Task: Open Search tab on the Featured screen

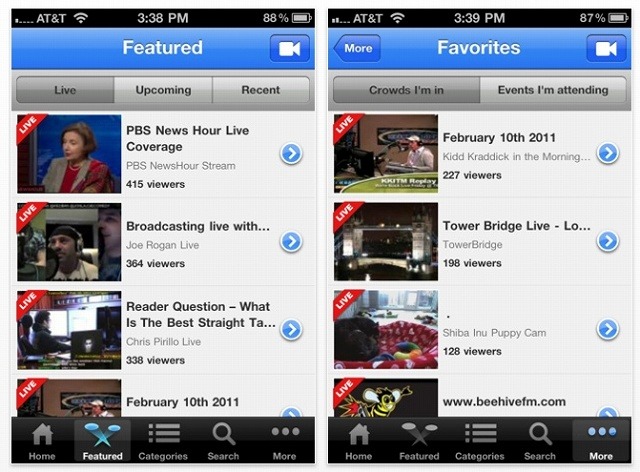Action: (223, 440)
